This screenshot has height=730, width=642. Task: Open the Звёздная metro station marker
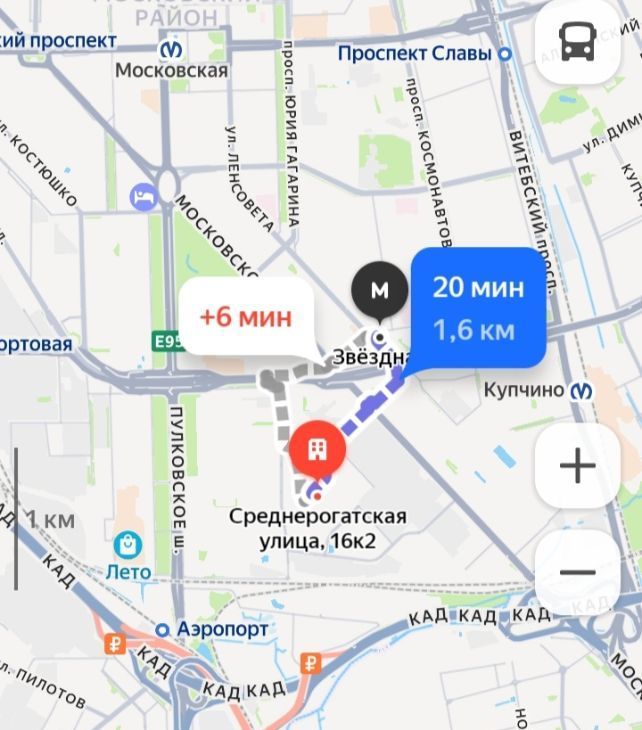coord(380,292)
